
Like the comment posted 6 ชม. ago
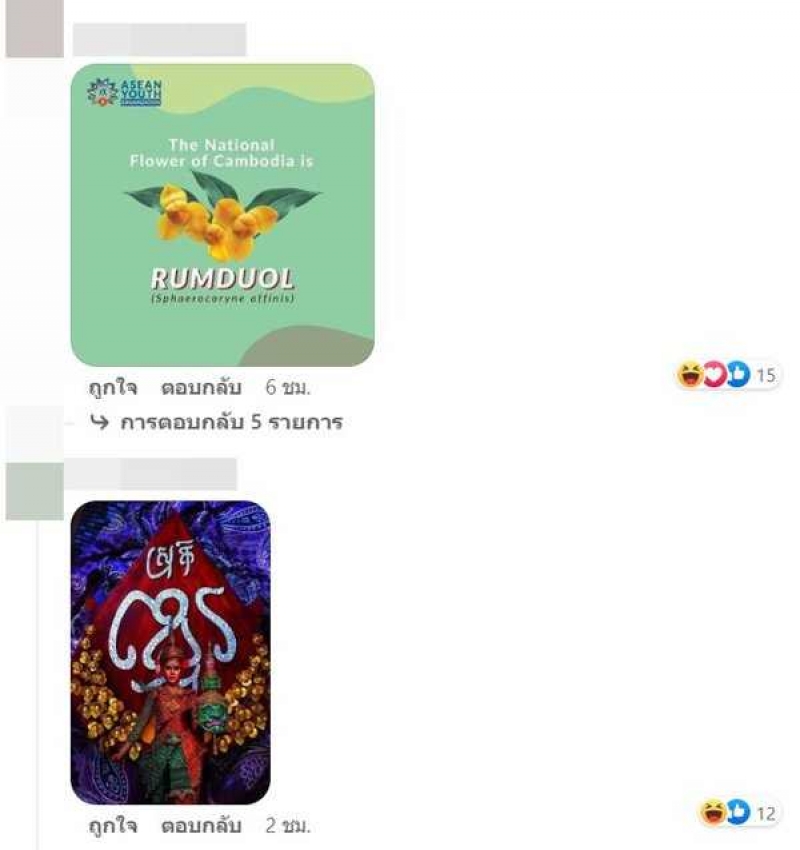pyautogui.click(x=110, y=387)
